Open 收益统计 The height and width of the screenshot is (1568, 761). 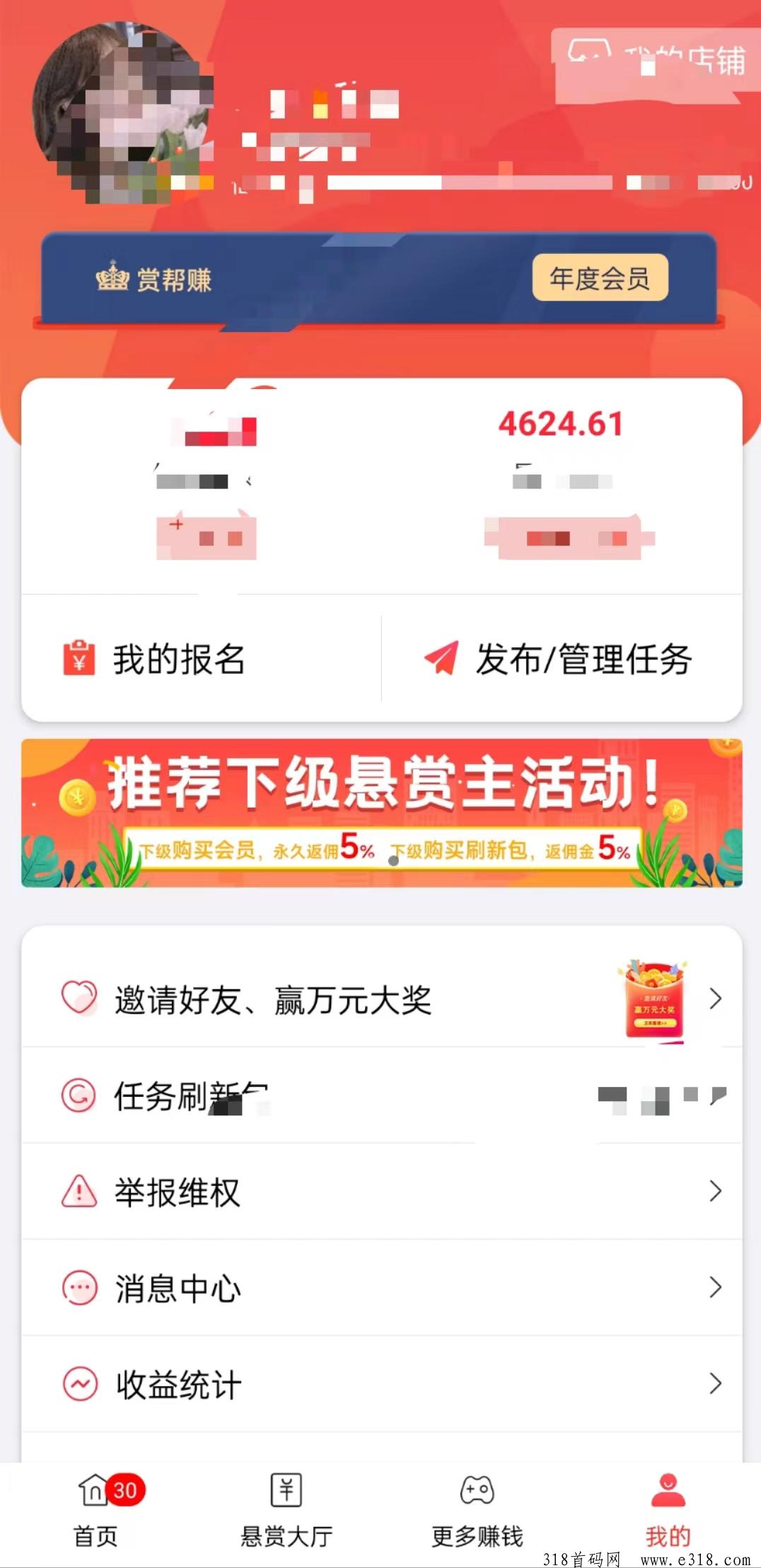point(382,1384)
